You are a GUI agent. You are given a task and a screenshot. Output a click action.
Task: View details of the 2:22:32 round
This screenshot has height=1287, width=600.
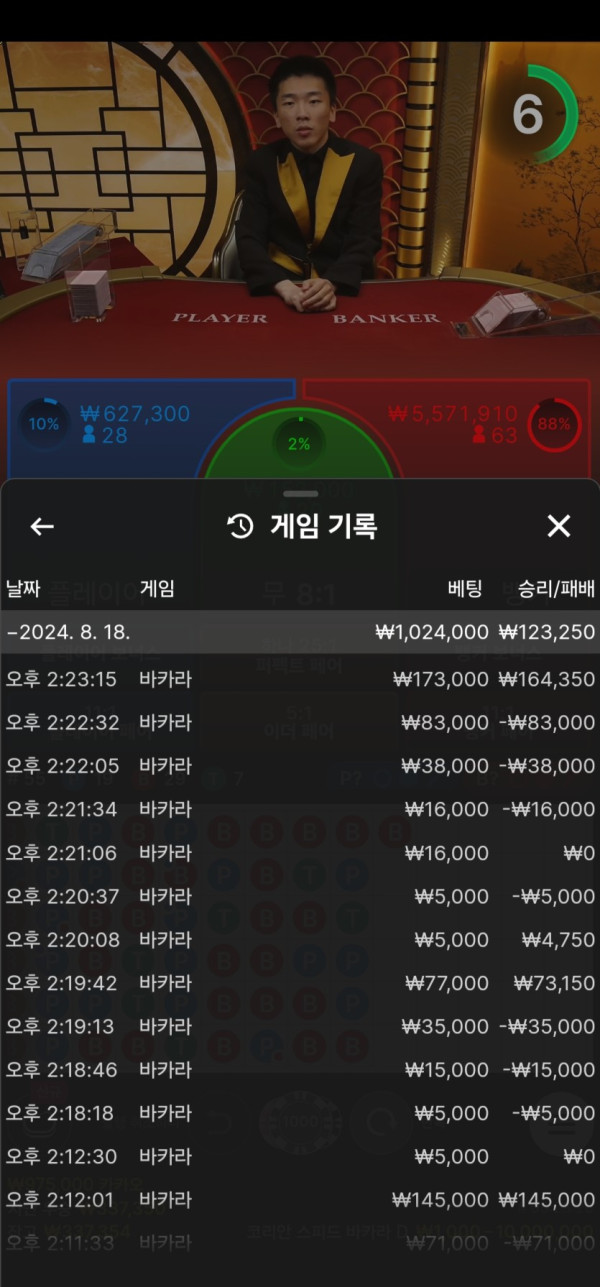tap(300, 722)
